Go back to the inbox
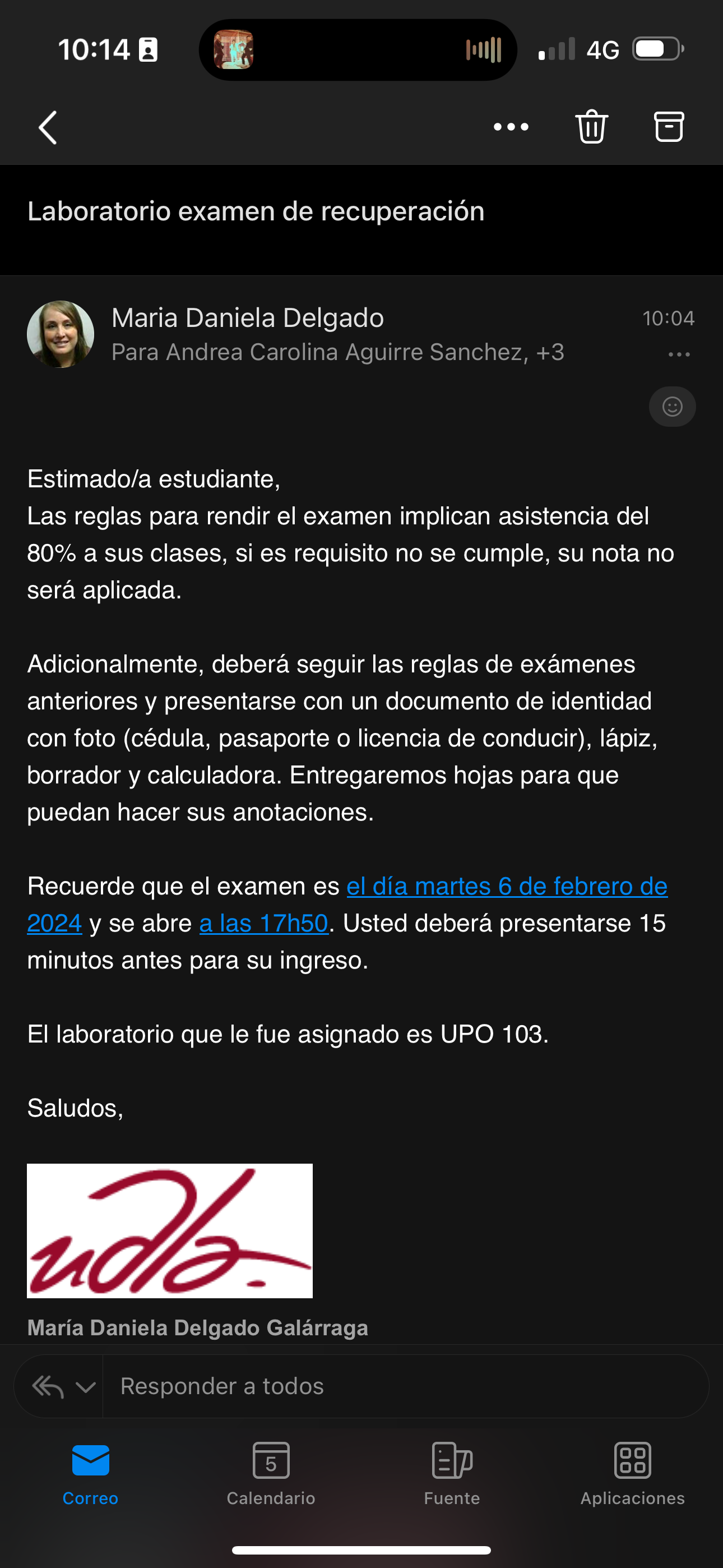This screenshot has width=723, height=1568. (48, 127)
